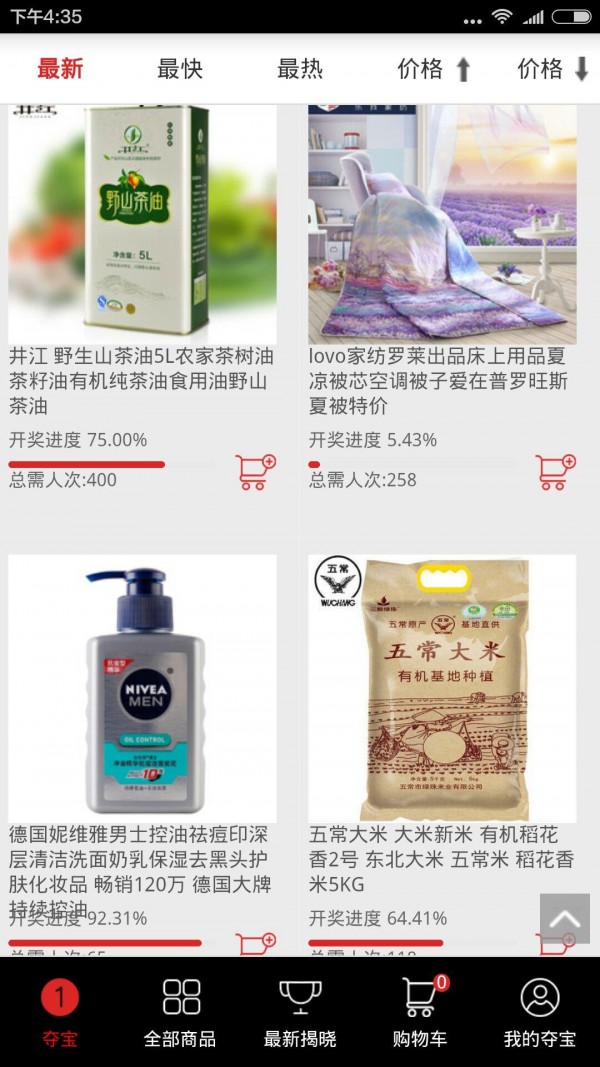600x1067 pixels.
Task: Switch to the 最新 sorting tab
Action: pos(60,69)
